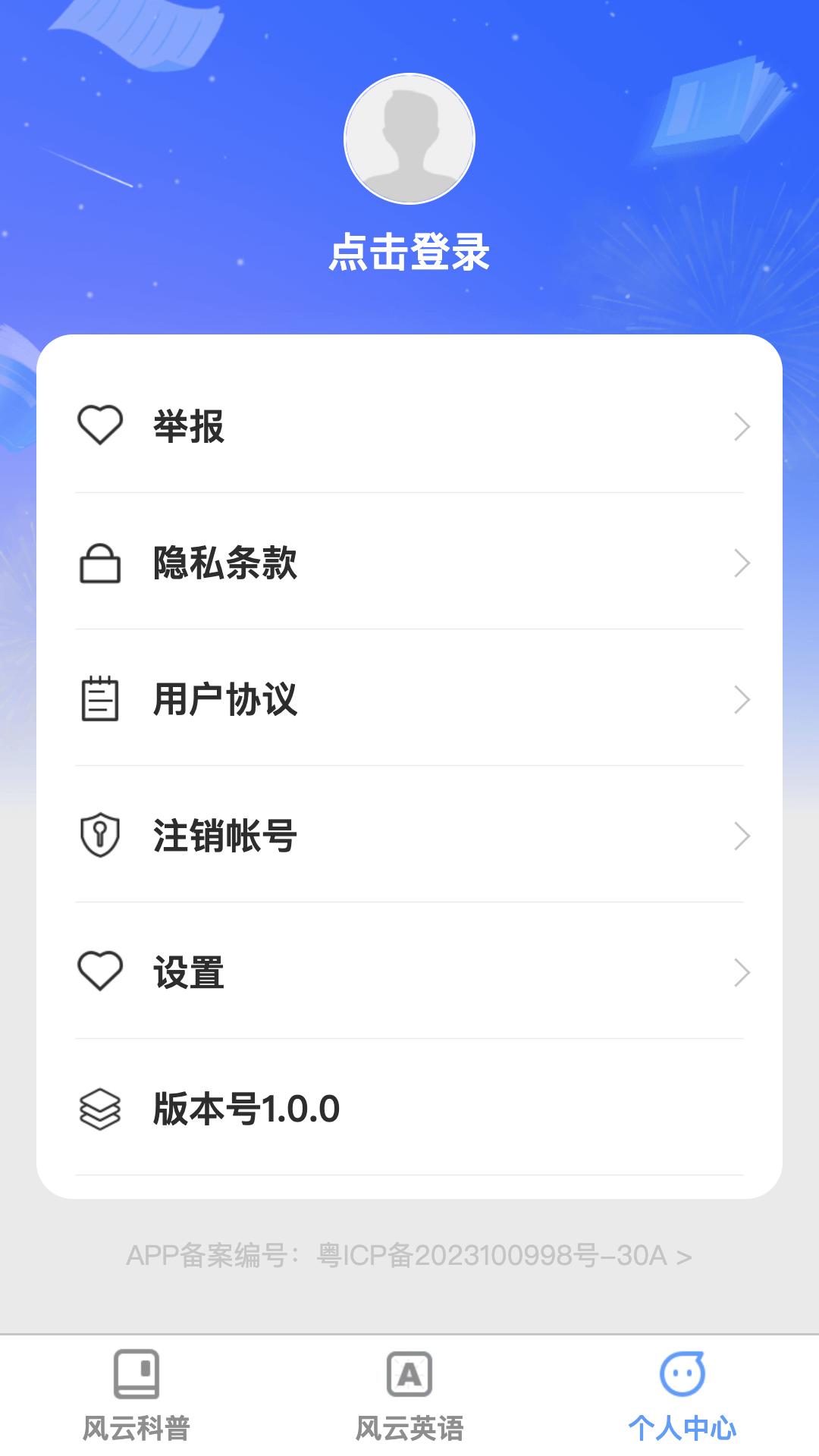Screen dimensions: 819x1456
Task: Tap 点击登录 to log in
Action: tap(409, 250)
